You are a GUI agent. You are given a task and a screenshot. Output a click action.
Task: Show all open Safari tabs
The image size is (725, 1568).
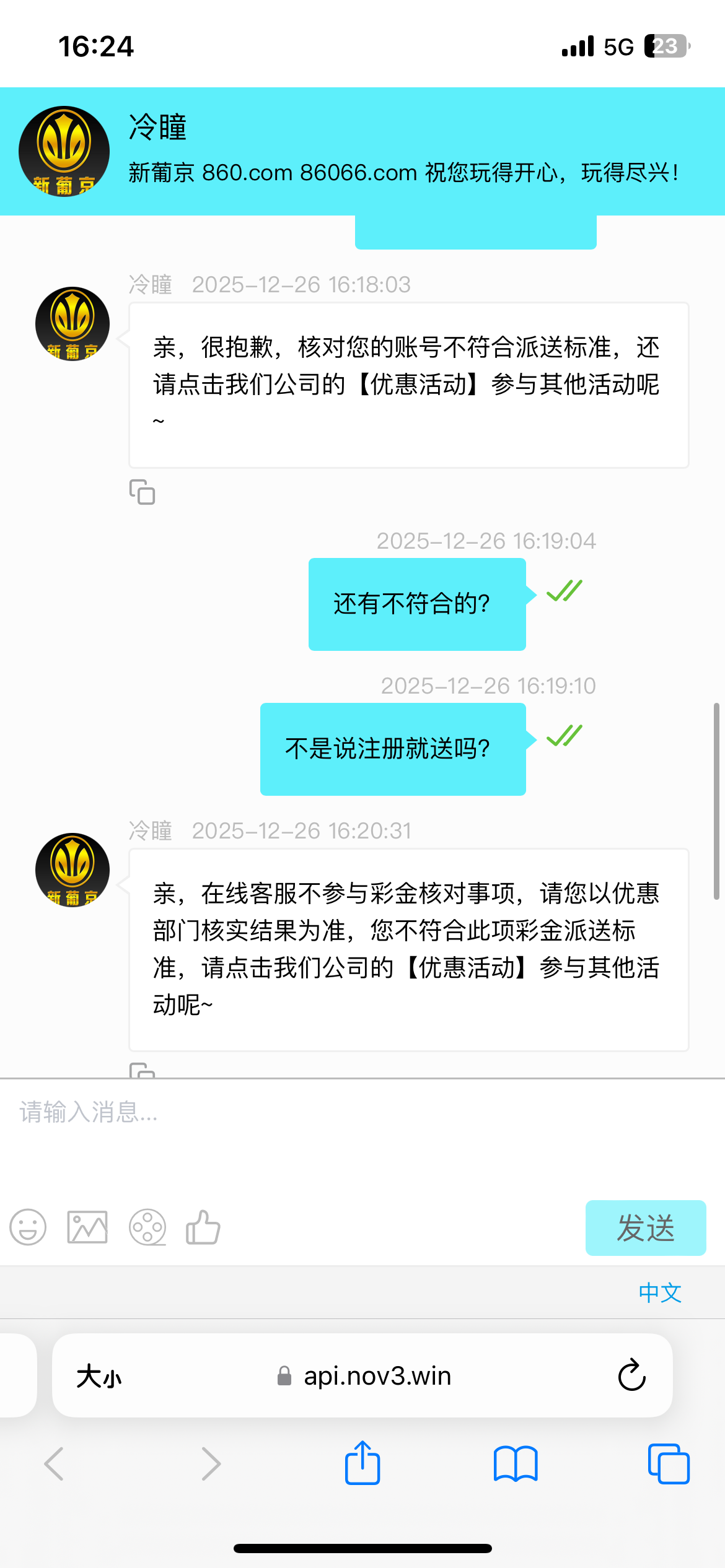(668, 1463)
